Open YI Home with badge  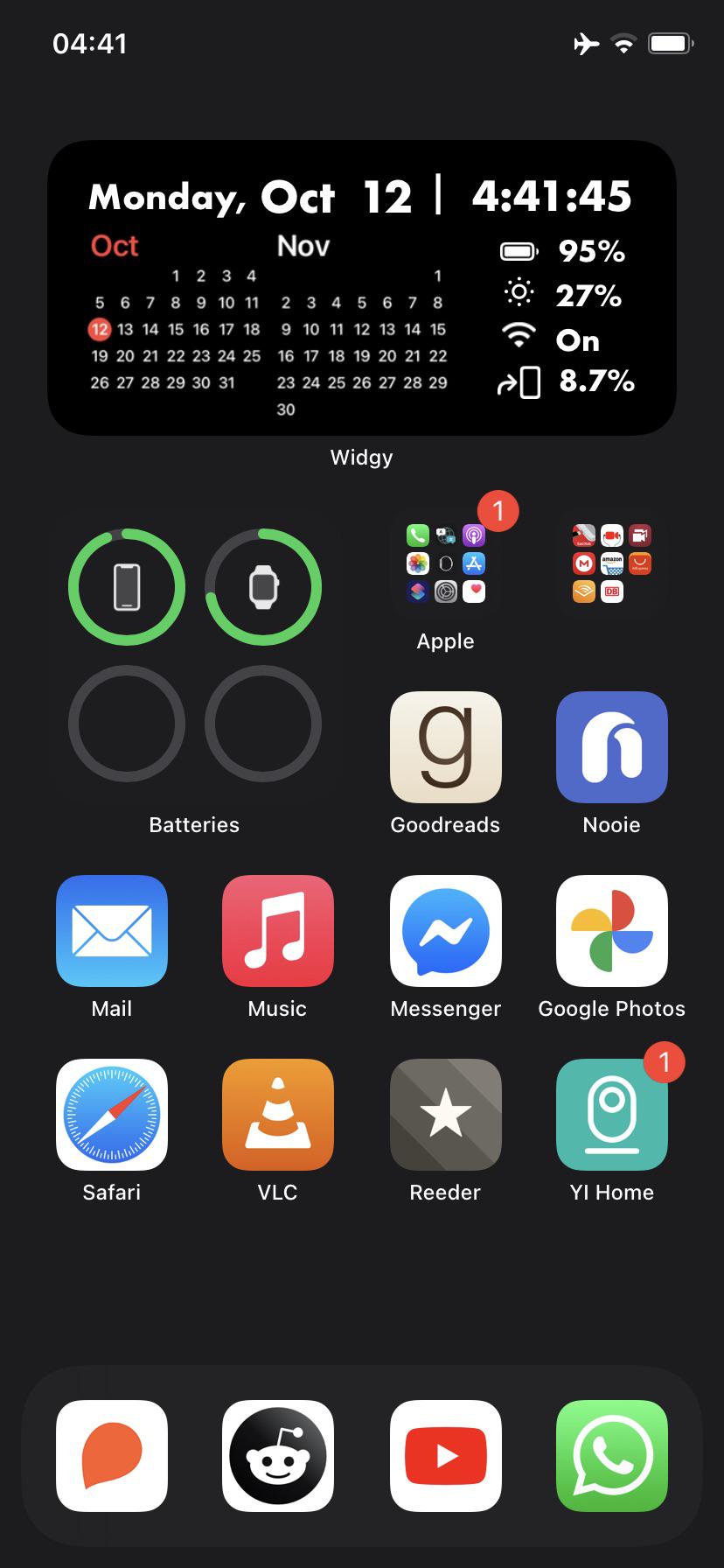point(612,1115)
